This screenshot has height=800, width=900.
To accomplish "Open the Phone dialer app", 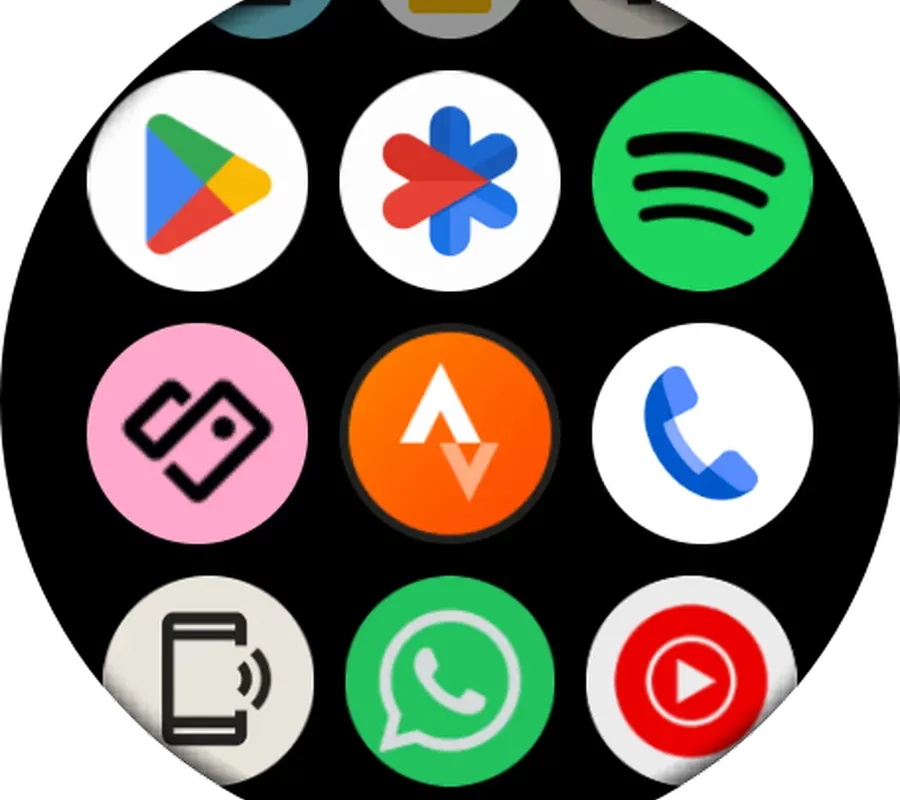I will [703, 433].
